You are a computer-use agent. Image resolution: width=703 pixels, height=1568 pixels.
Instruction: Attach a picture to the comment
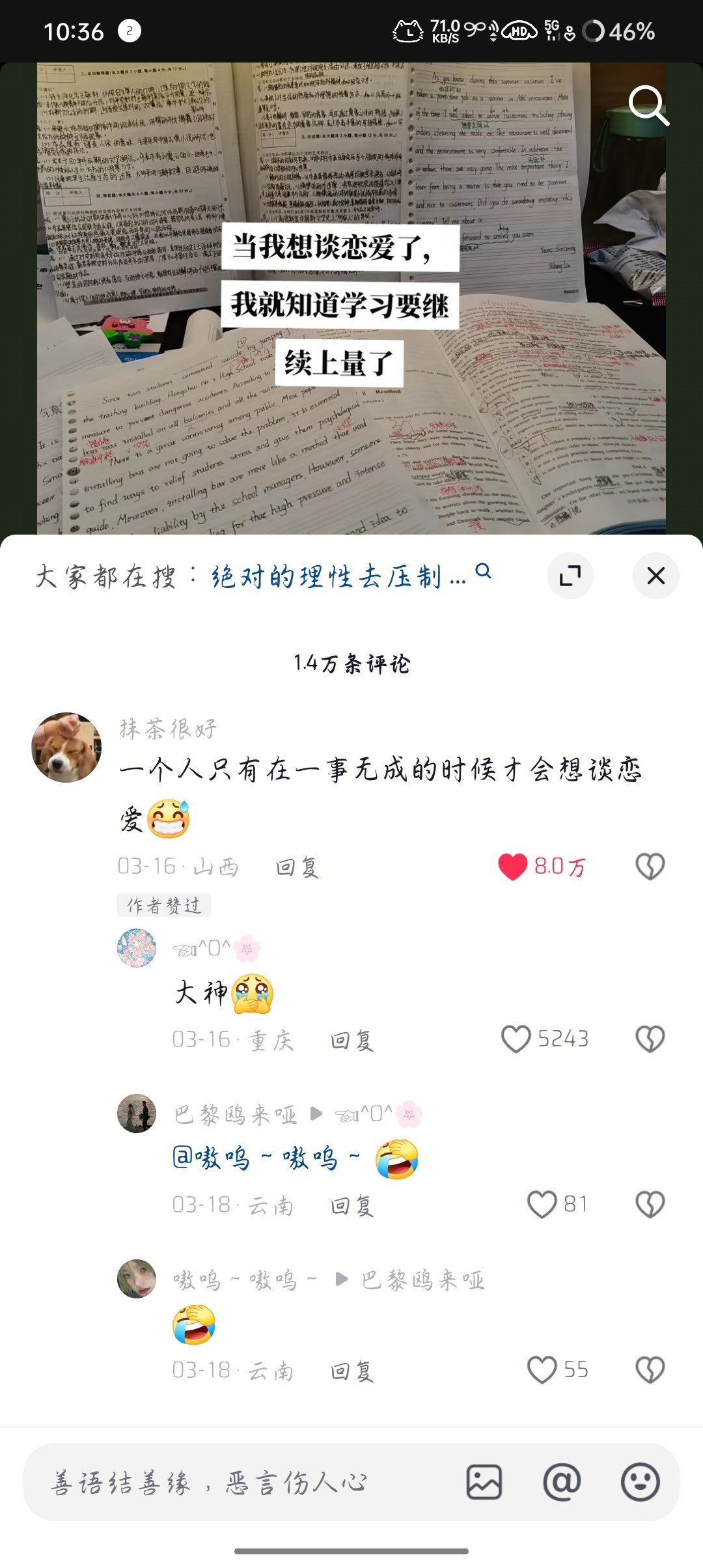[x=484, y=1483]
